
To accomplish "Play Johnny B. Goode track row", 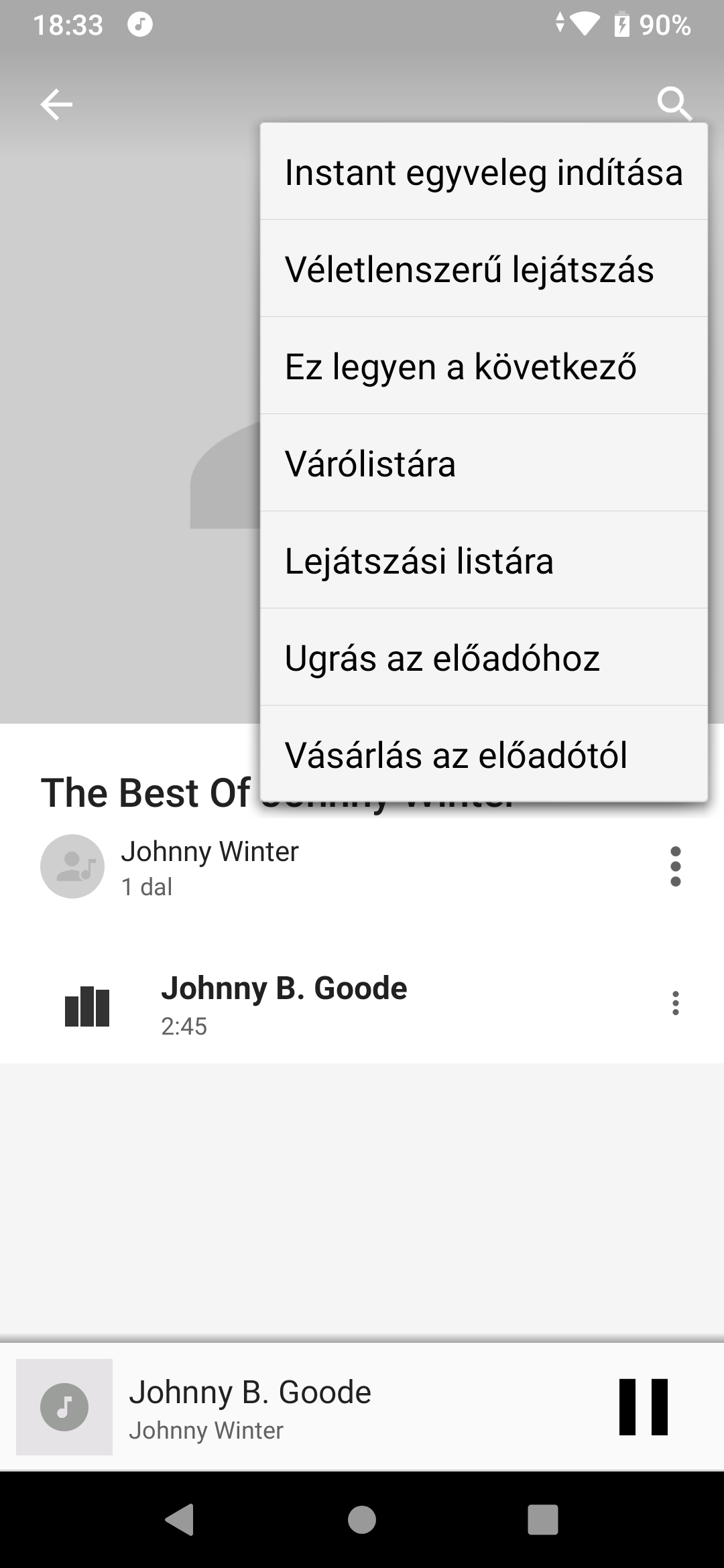I will coord(362,1005).
